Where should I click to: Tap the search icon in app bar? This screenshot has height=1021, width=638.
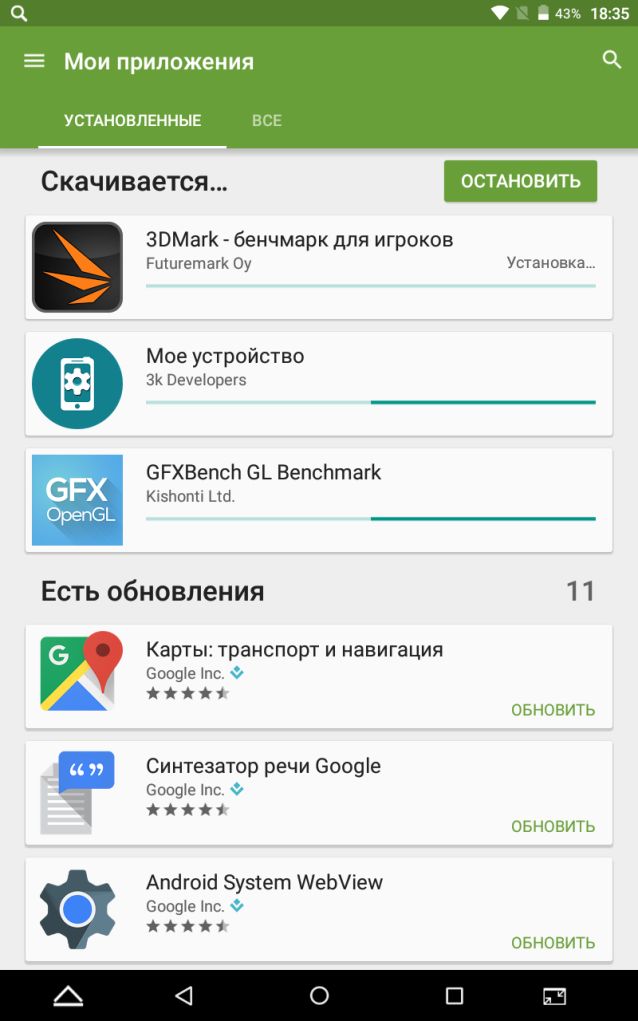612,60
